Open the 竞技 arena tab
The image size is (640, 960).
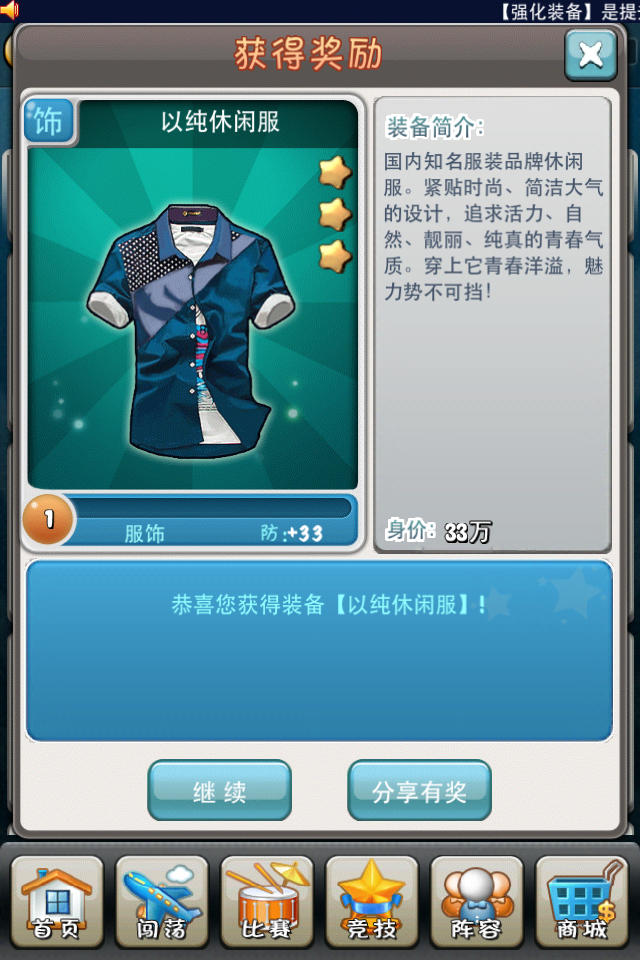click(371, 901)
